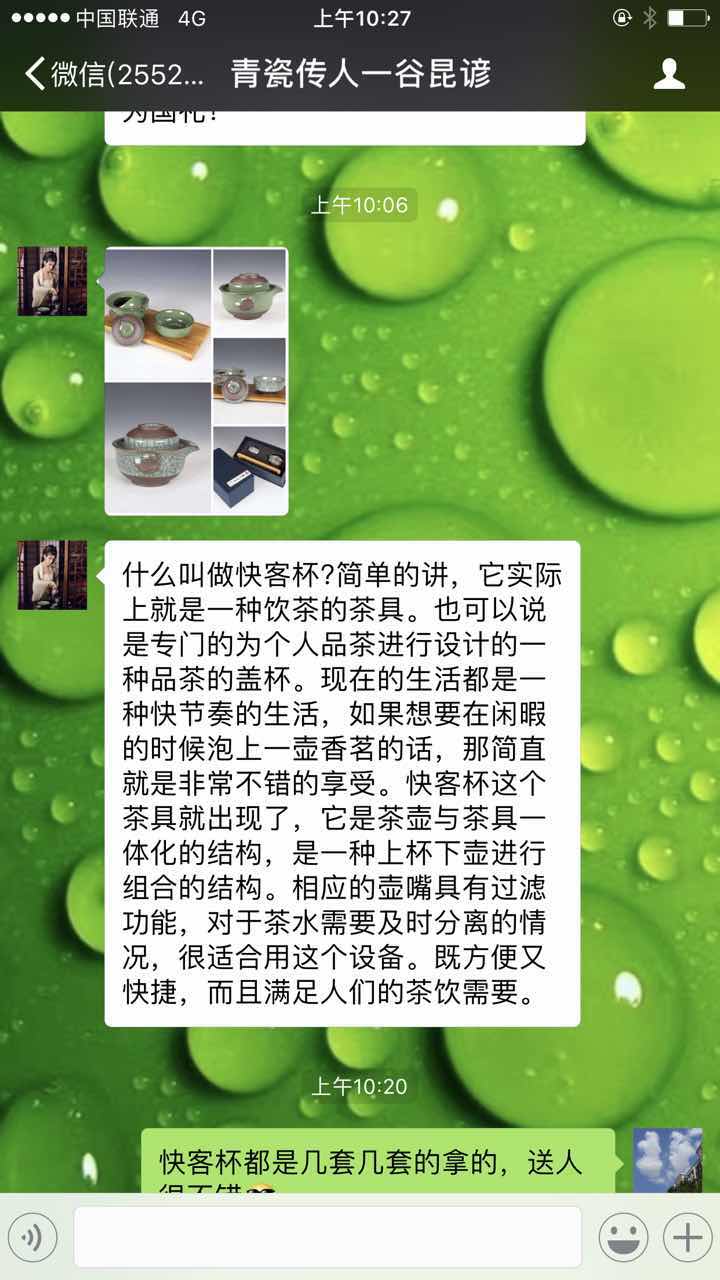720x1280 pixels.
Task: Tap my own avatar with sky picture
Action: (667, 1160)
